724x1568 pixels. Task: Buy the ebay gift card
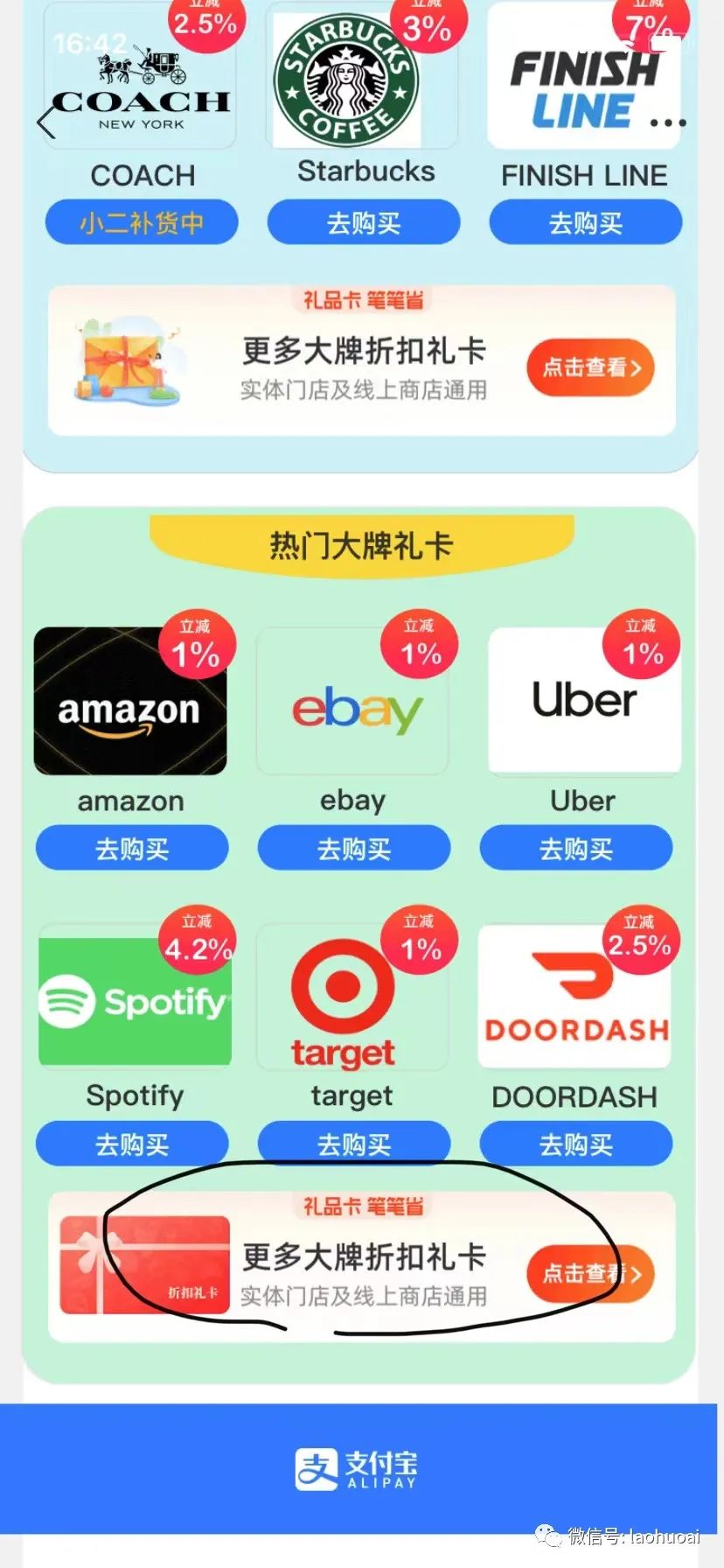point(353,848)
